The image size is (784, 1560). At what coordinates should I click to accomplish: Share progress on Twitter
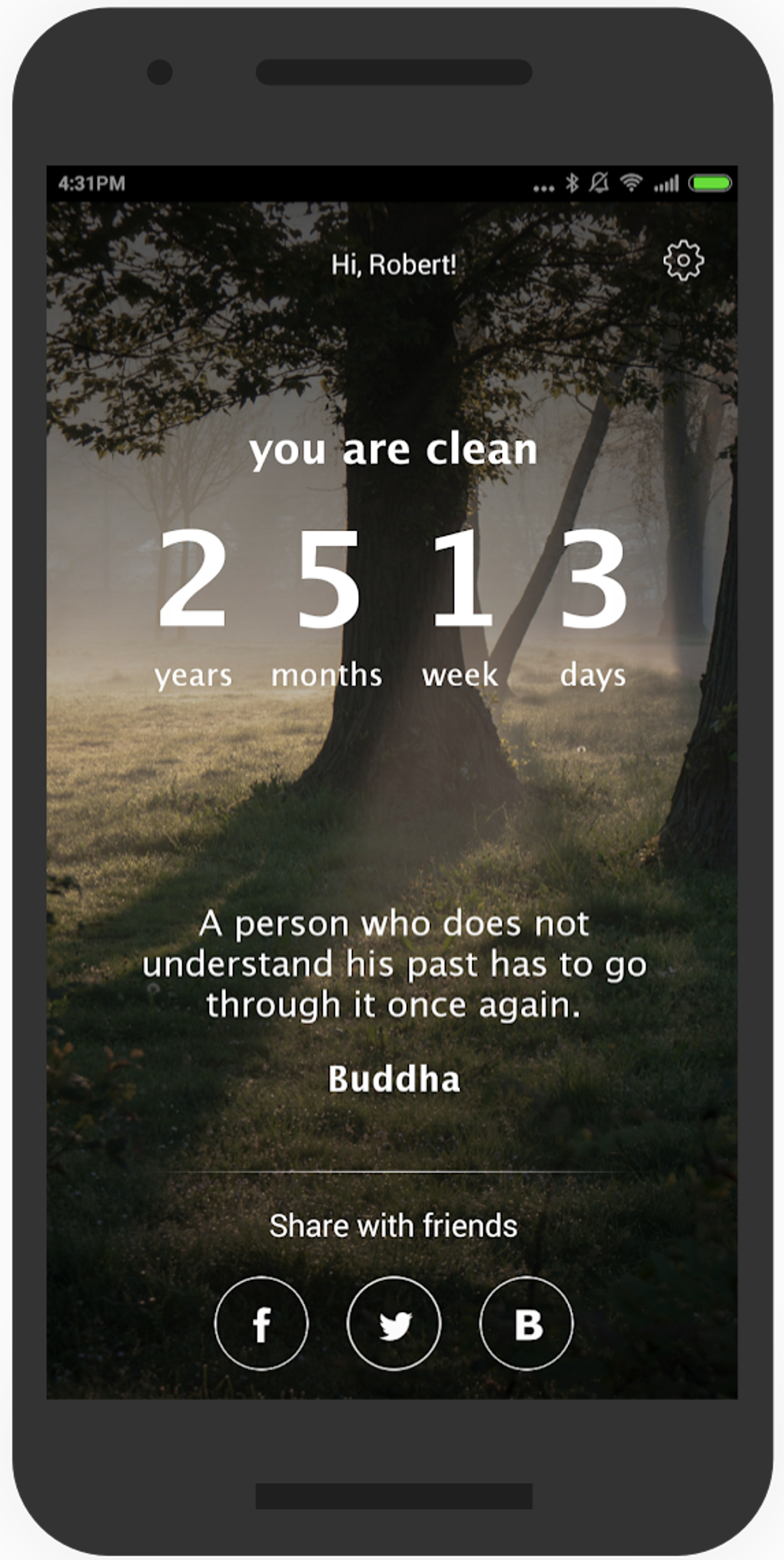[x=394, y=1323]
